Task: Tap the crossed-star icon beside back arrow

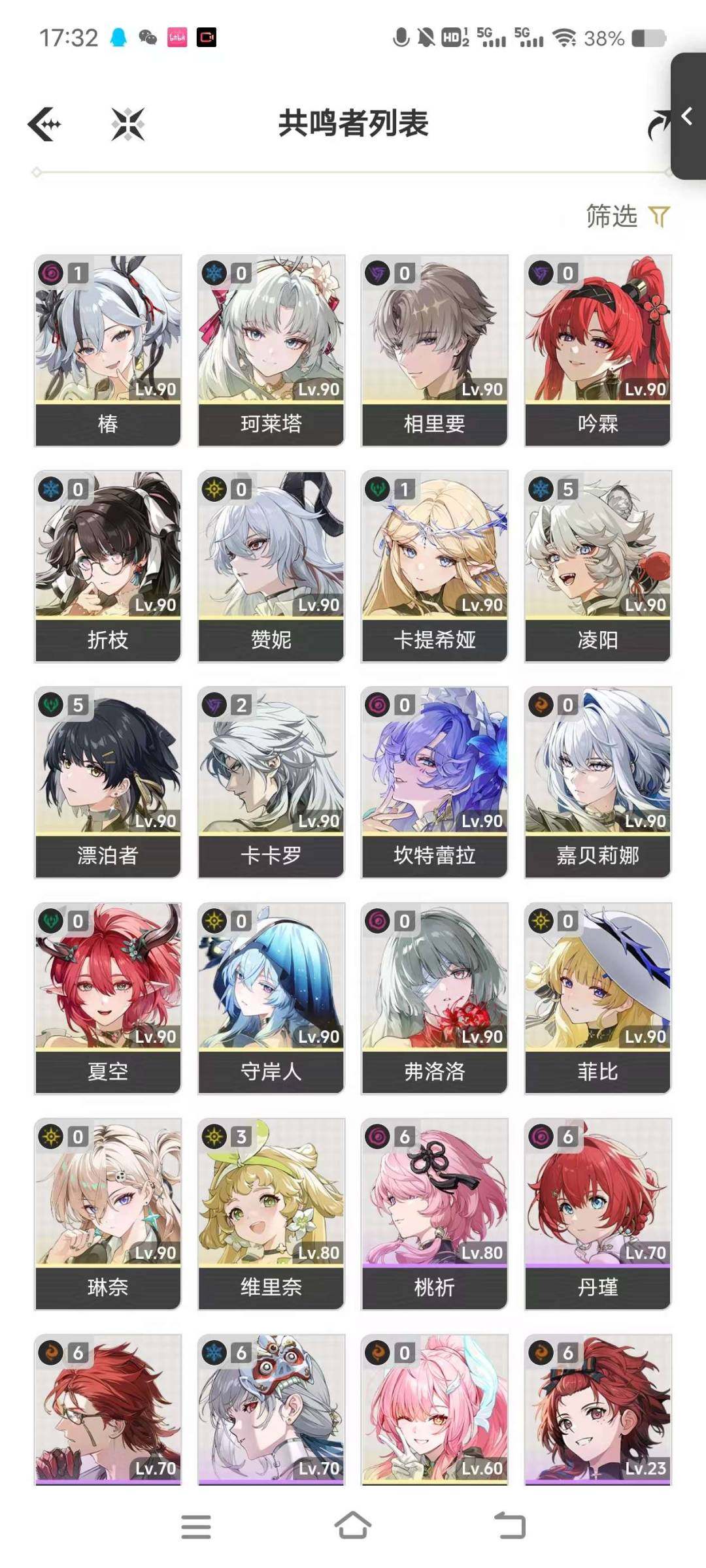Action: (x=128, y=123)
